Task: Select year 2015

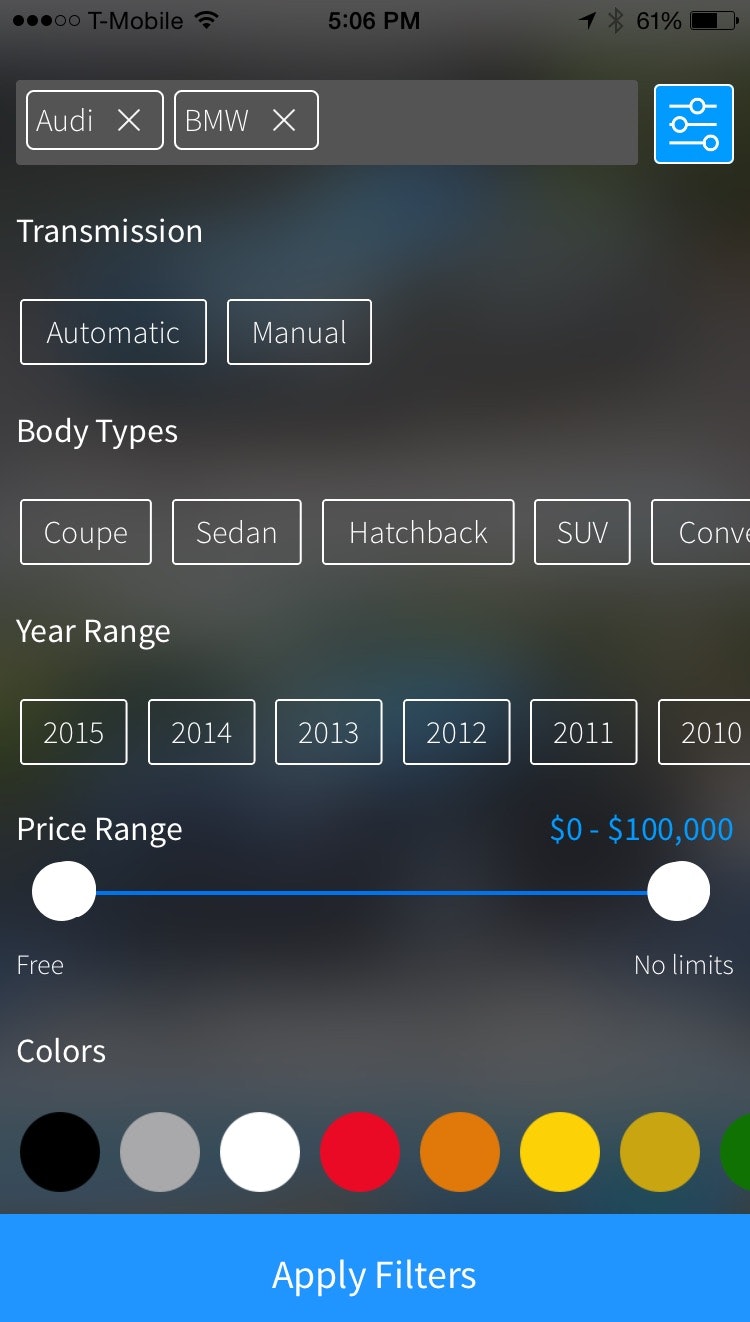Action: [x=74, y=732]
